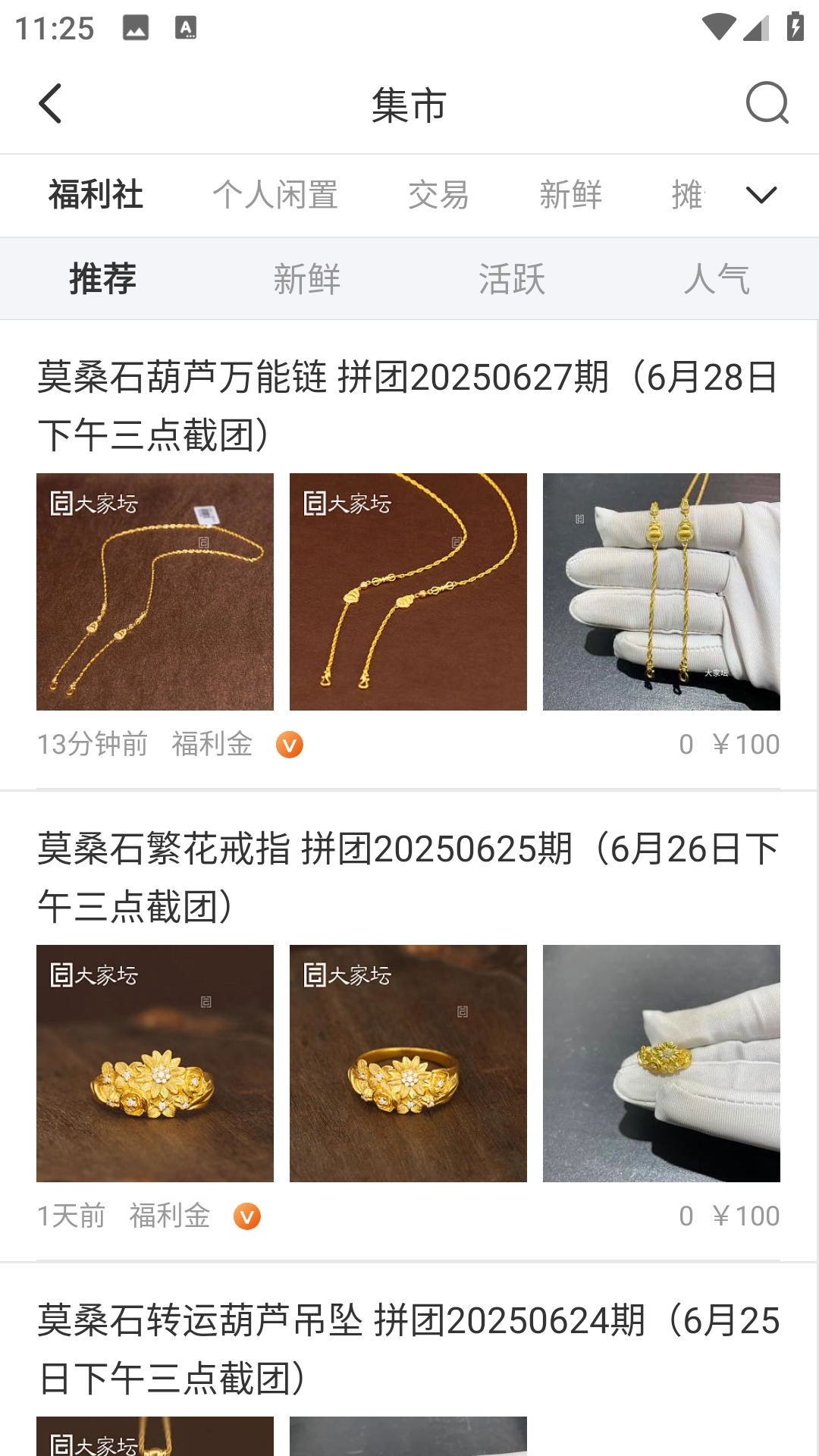The image size is (819, 1456).
Task: Open the 新鲜 category next to 交易
Action: pyautogui.click(x=570, y=195)
